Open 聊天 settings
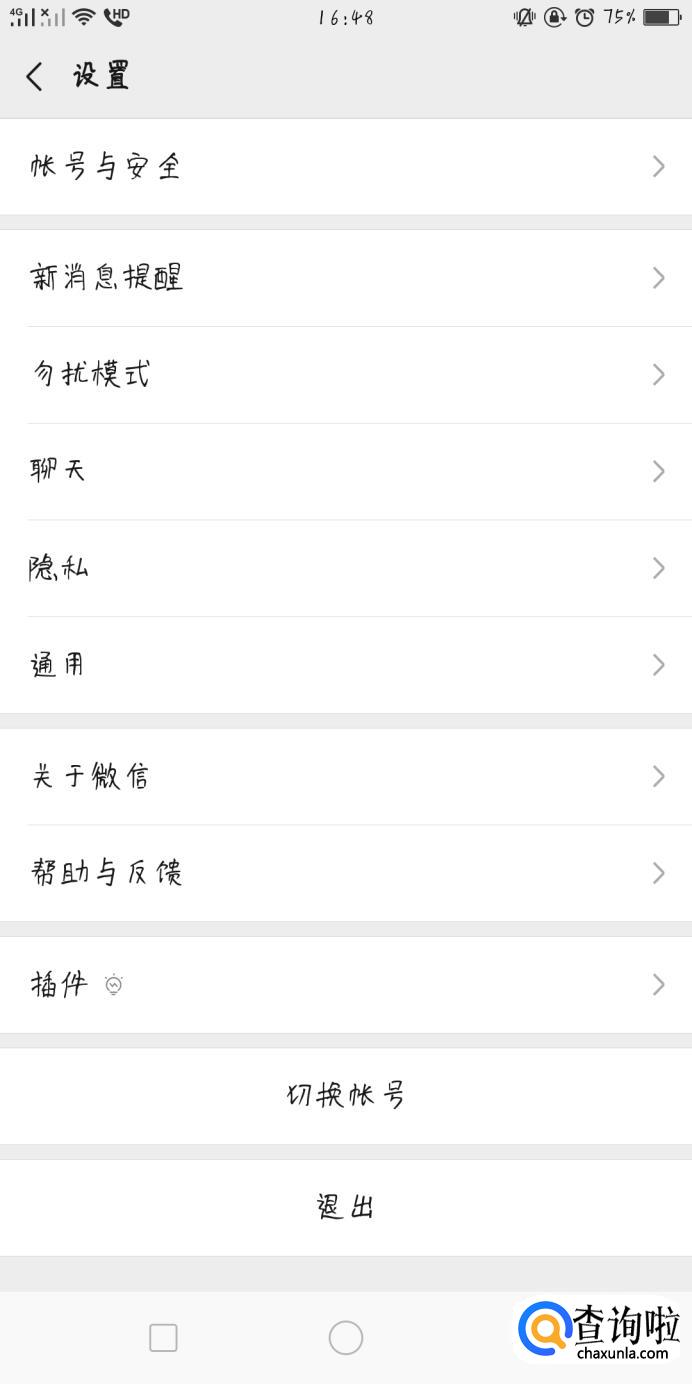The width and height of the screenshot is (692, 1384). point(346,471)
